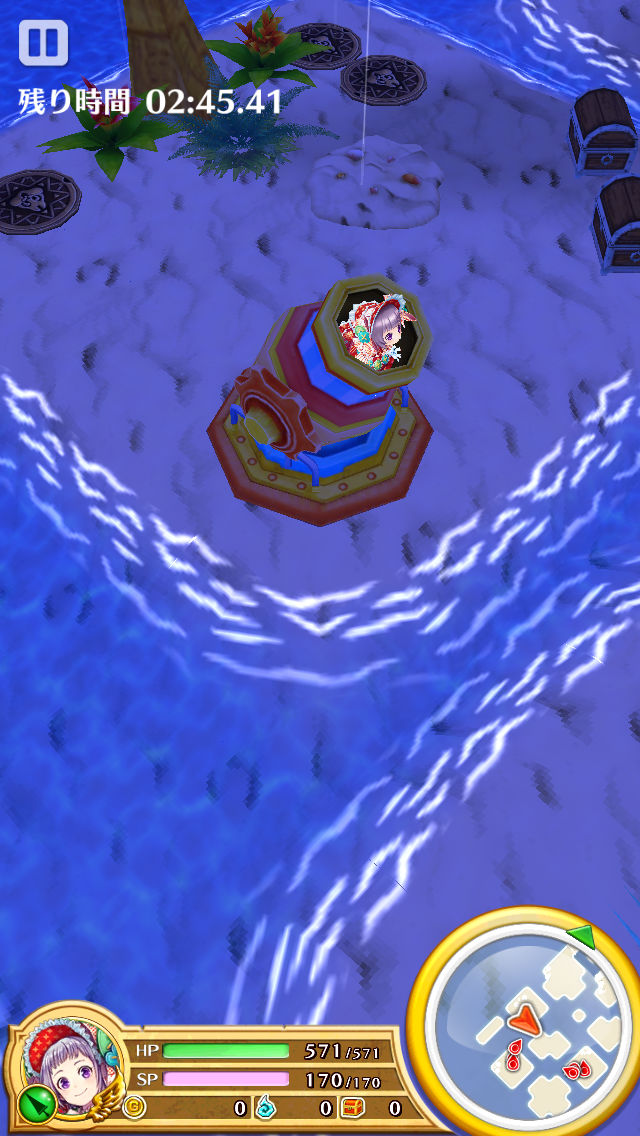Pause the game
This screenshot has height=1136, width=640.
point(43,44)
